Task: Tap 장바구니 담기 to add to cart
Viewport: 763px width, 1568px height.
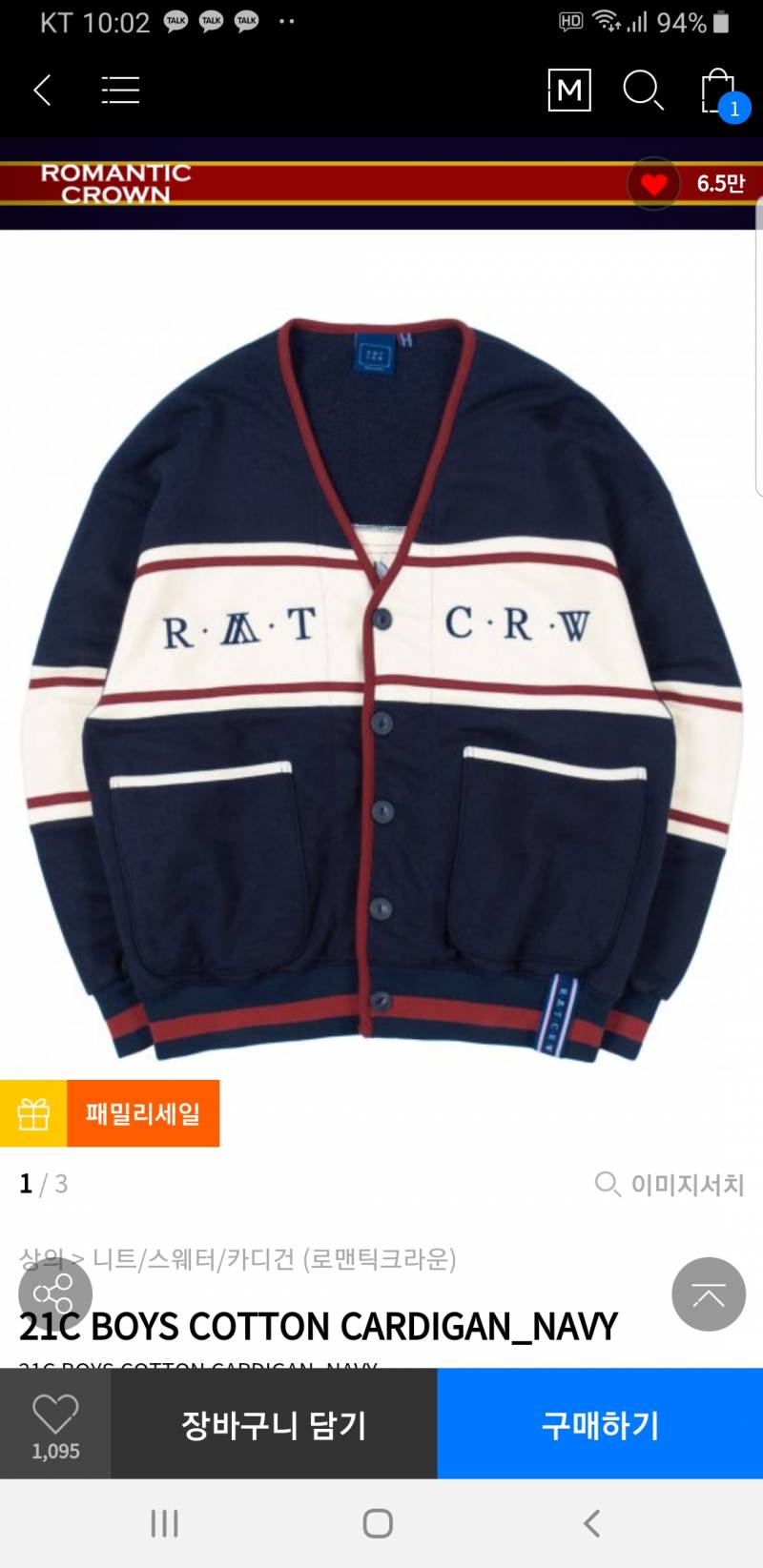Action: 274,1424
